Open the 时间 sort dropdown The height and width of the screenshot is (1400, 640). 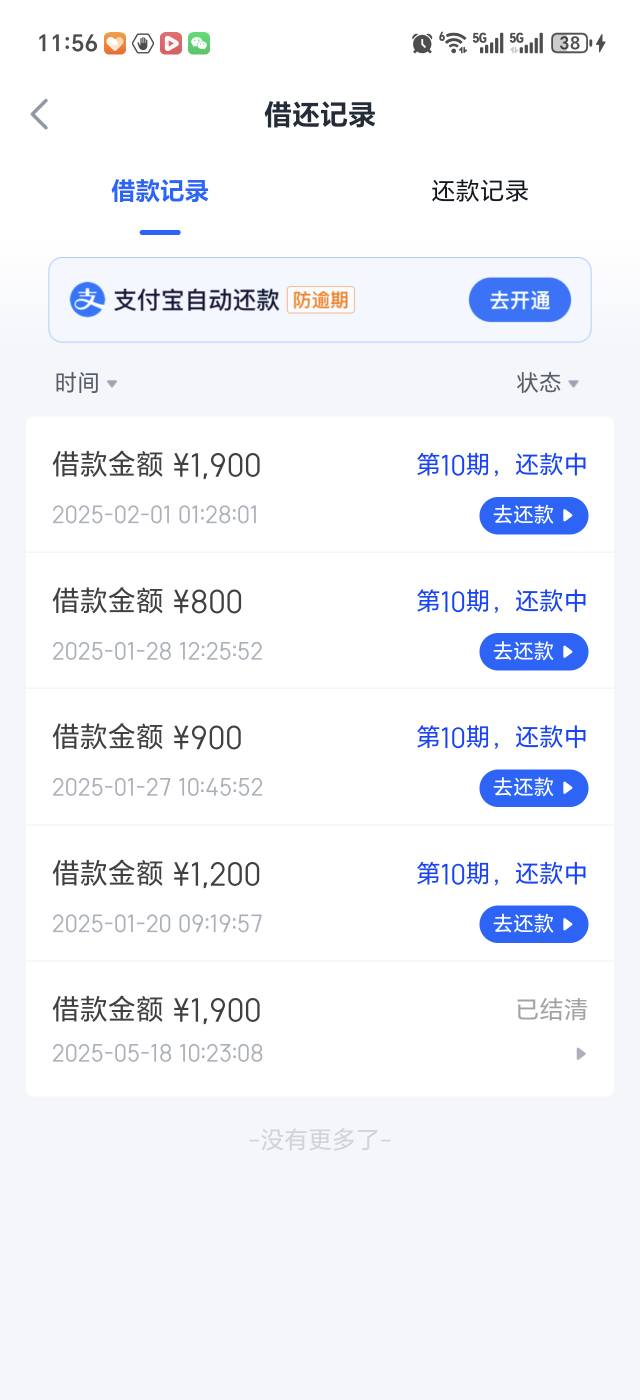point(86,383)
